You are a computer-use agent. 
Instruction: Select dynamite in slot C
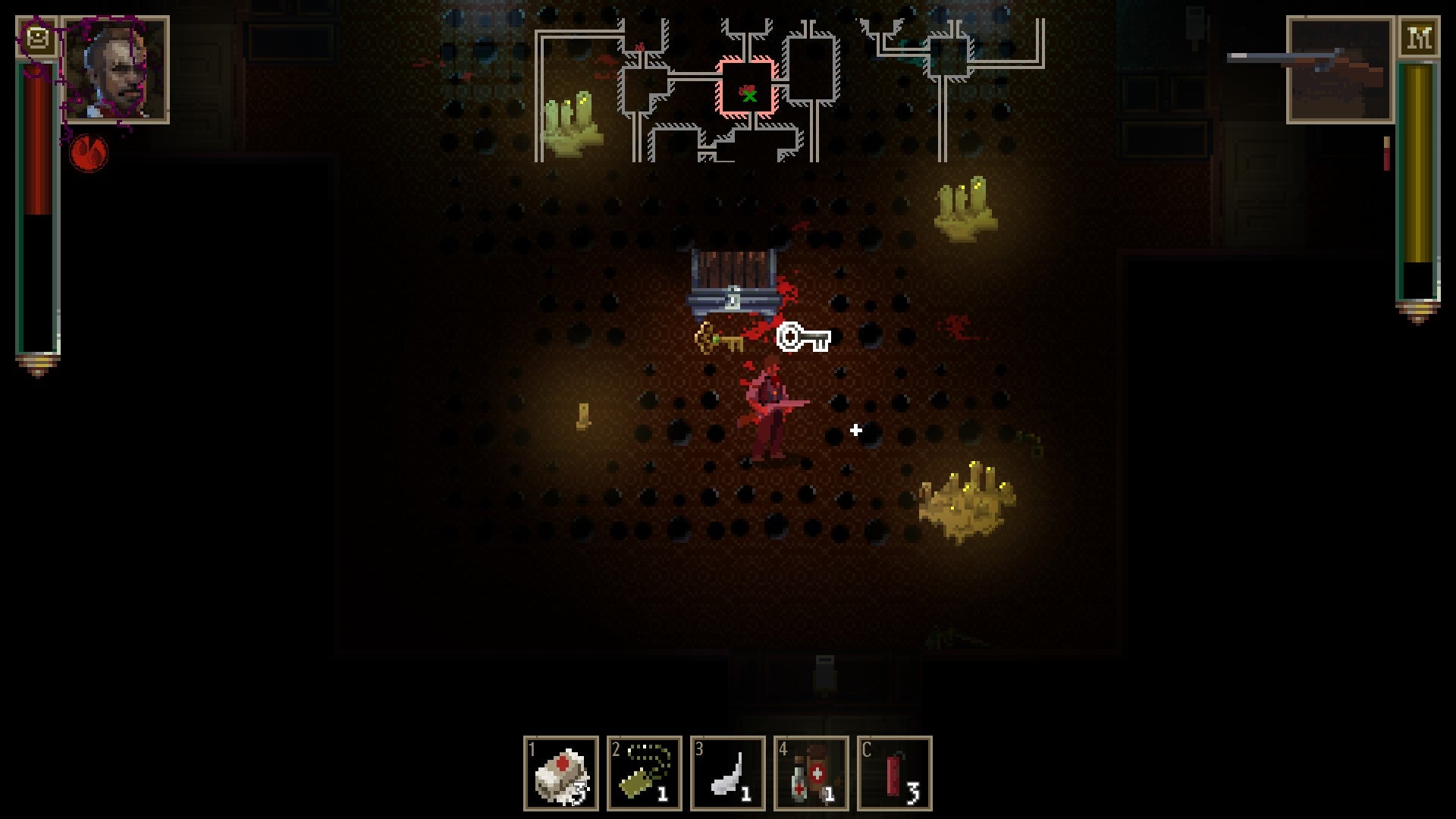tap(895, 773)
